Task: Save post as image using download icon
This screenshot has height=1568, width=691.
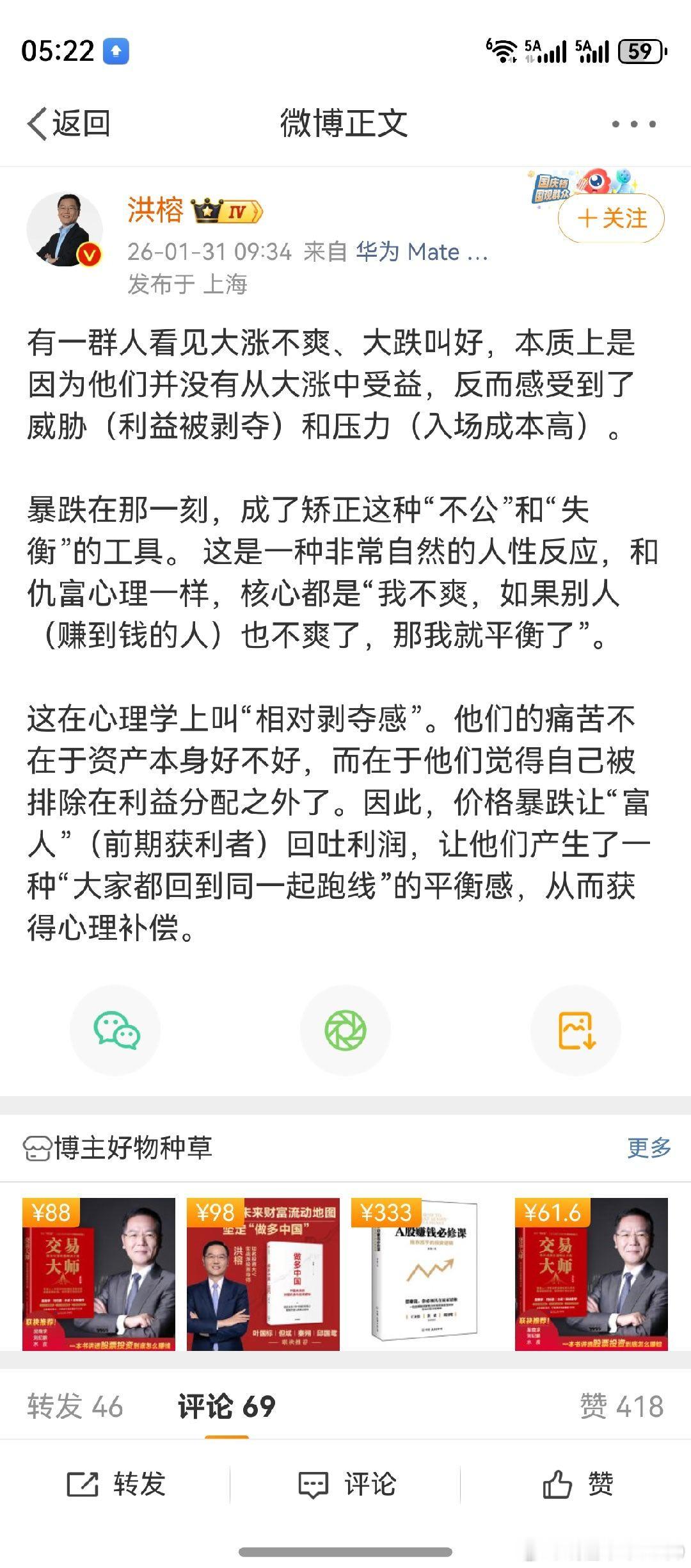Action: coord(574,1028)
